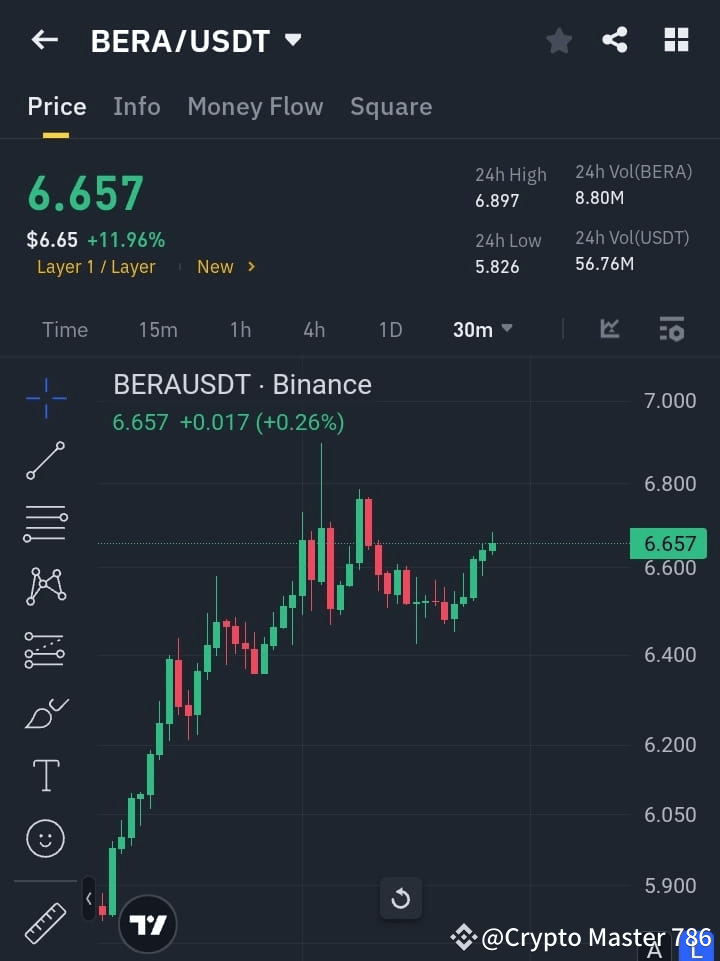Switch to the Money Flow tab

coord(255,106)
